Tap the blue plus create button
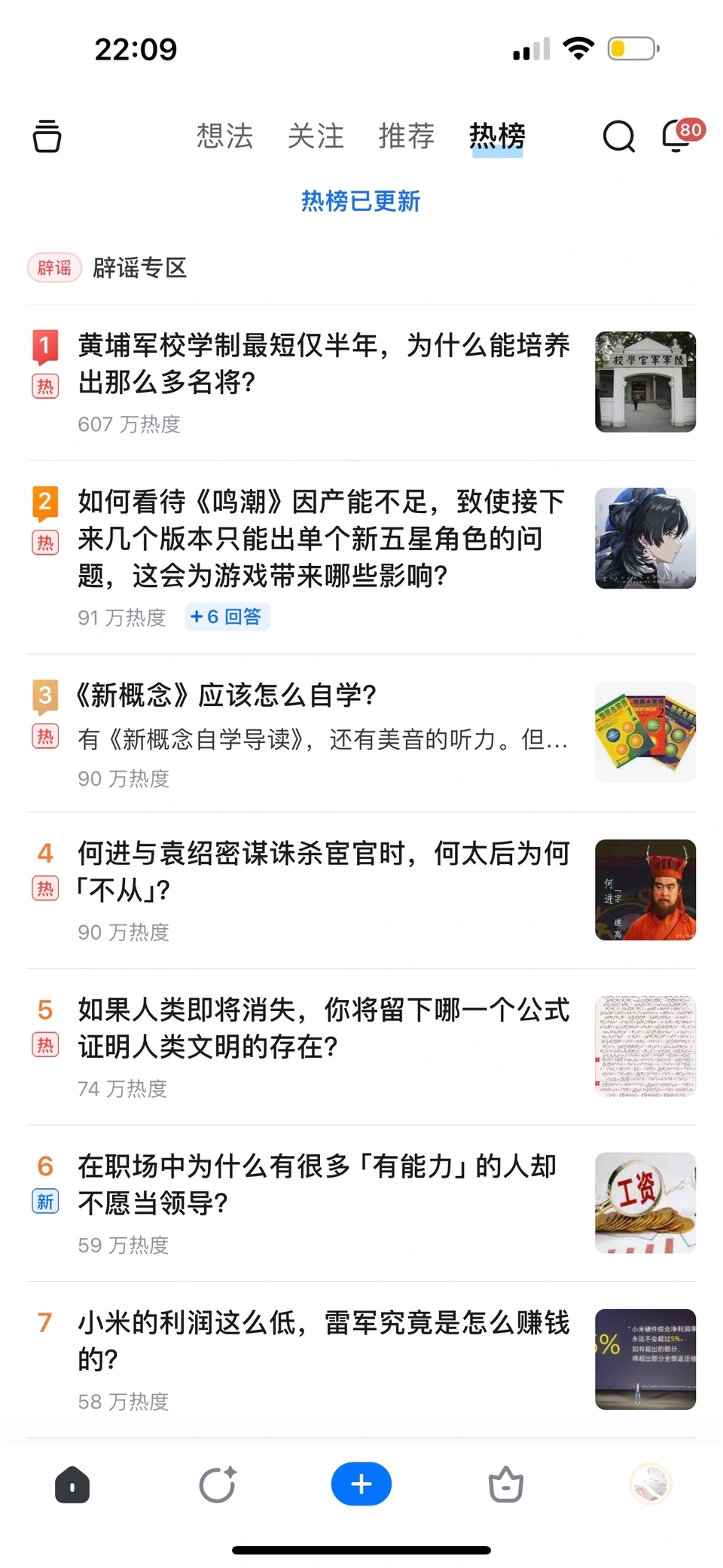The image size is (723, 1568). (x=361, y=1484)
